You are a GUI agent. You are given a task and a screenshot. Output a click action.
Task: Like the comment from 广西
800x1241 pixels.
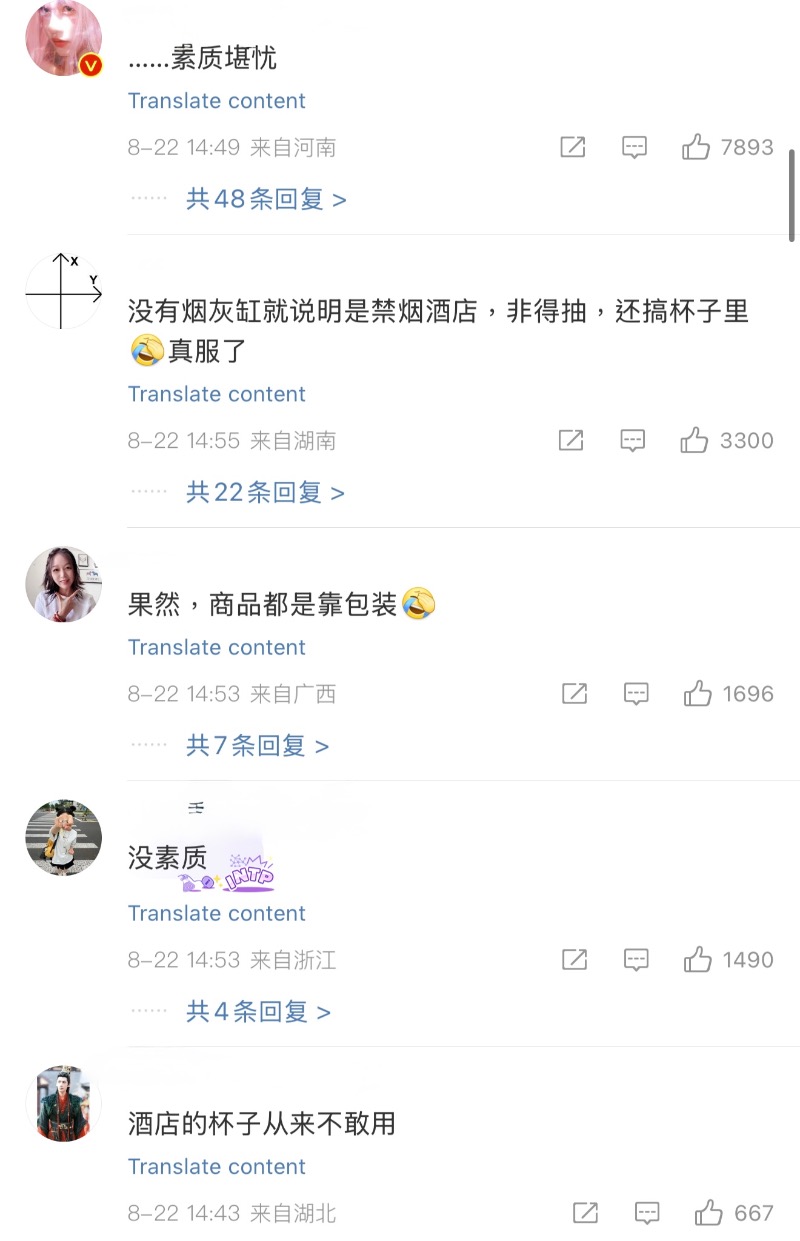pyautogui.click(x=697, y=694)
